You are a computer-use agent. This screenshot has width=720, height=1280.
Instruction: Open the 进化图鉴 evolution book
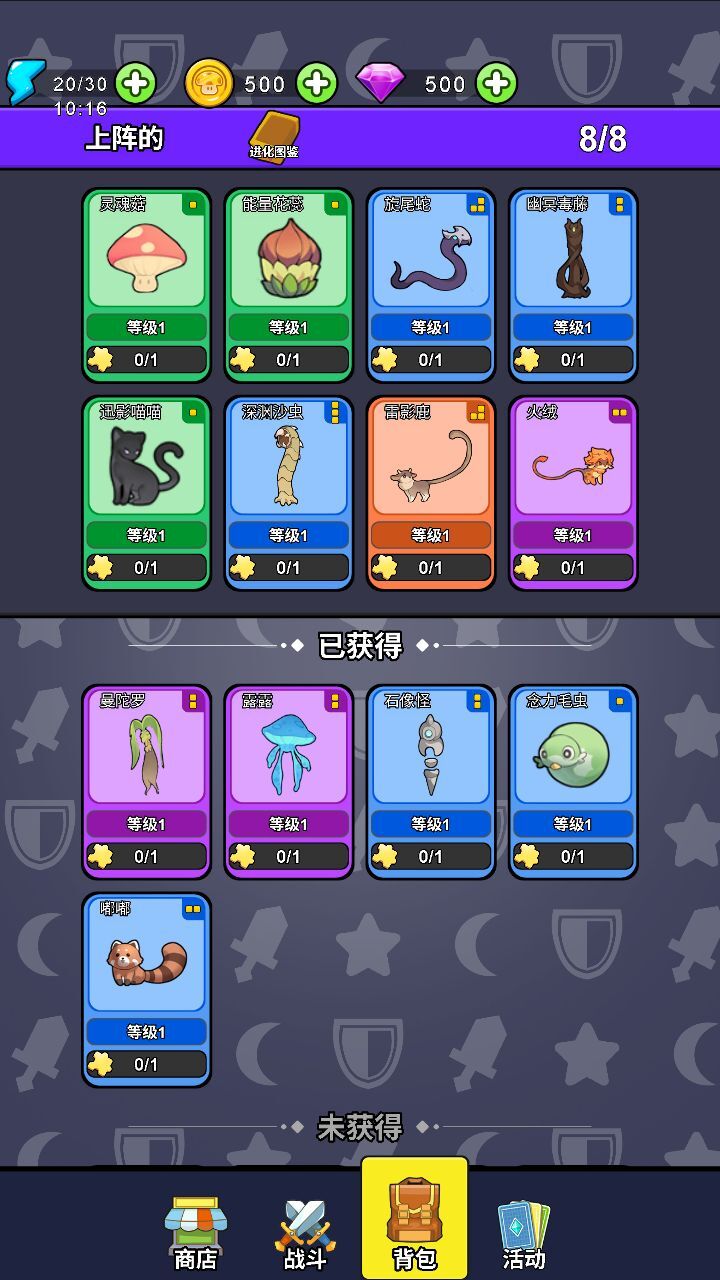click(274, 136)
